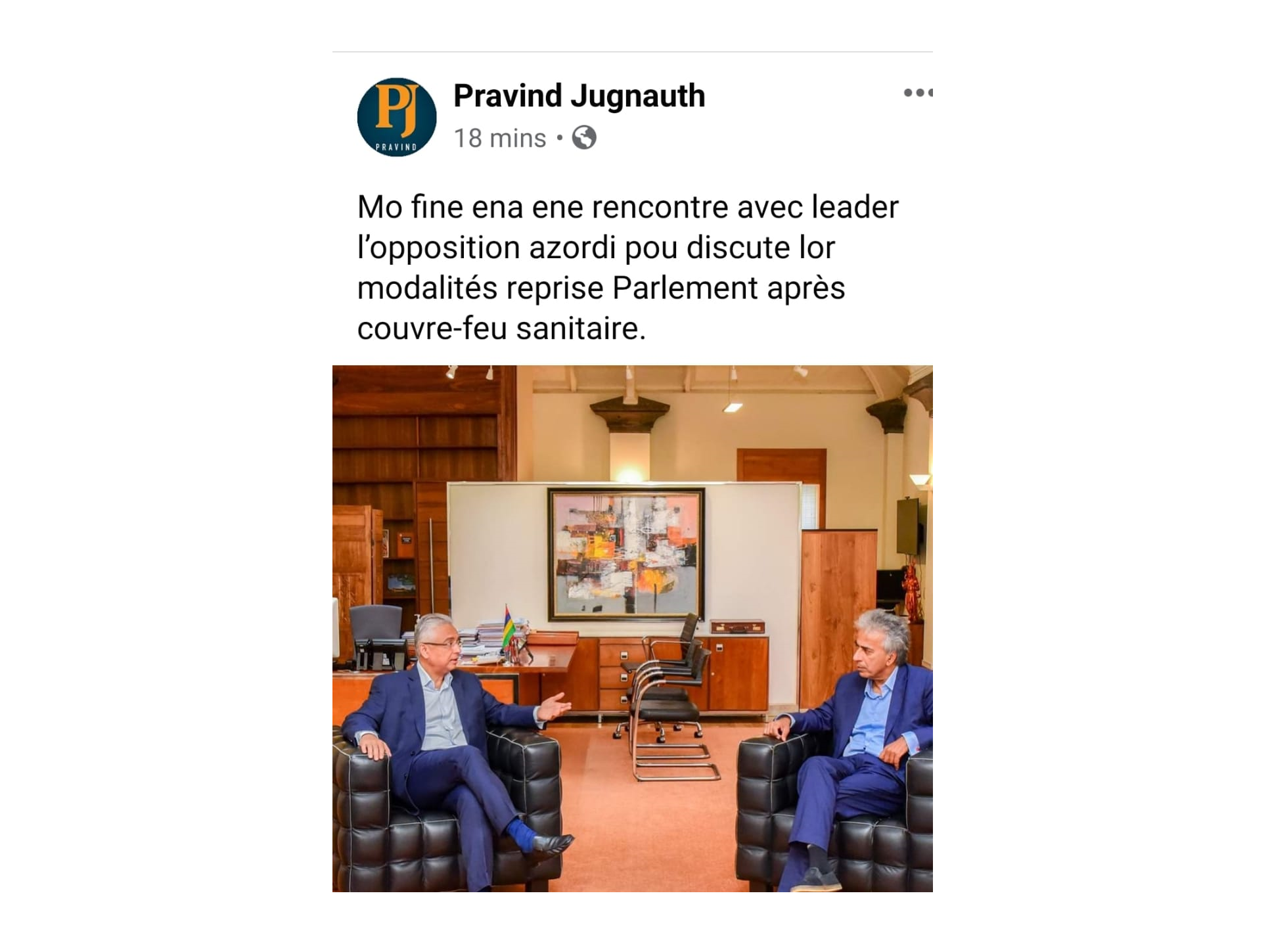Open the photo attached to the post

[x=632, y=627]
